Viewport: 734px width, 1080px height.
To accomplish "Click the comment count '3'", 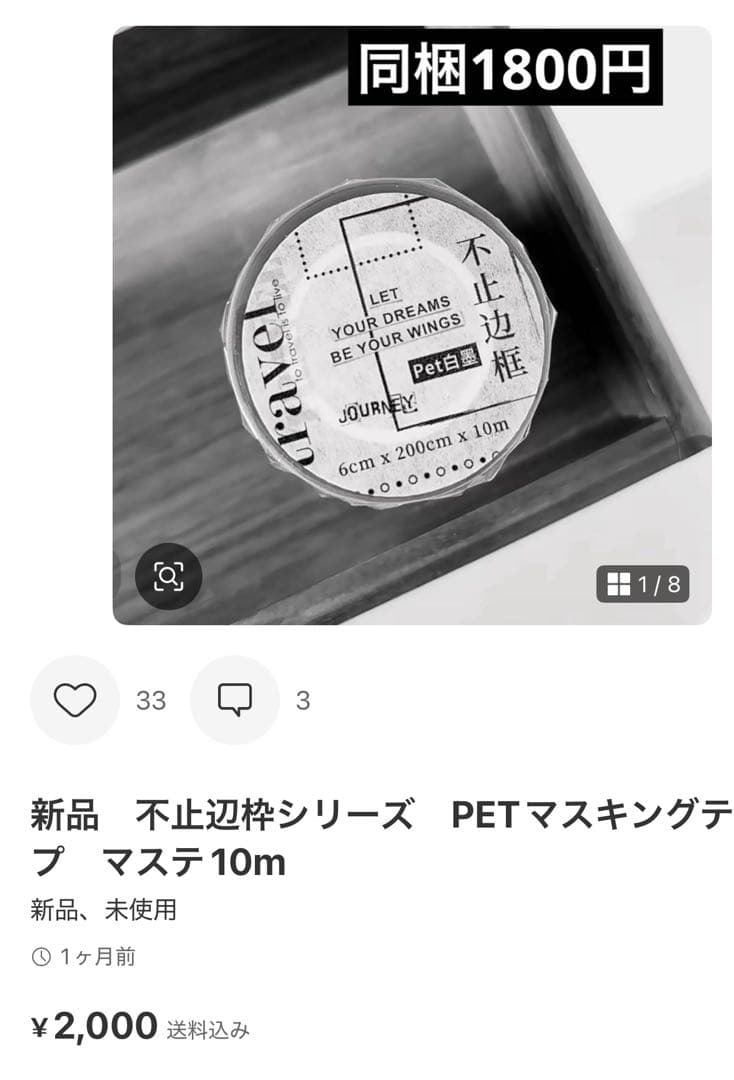I will [x=301, y=703].
